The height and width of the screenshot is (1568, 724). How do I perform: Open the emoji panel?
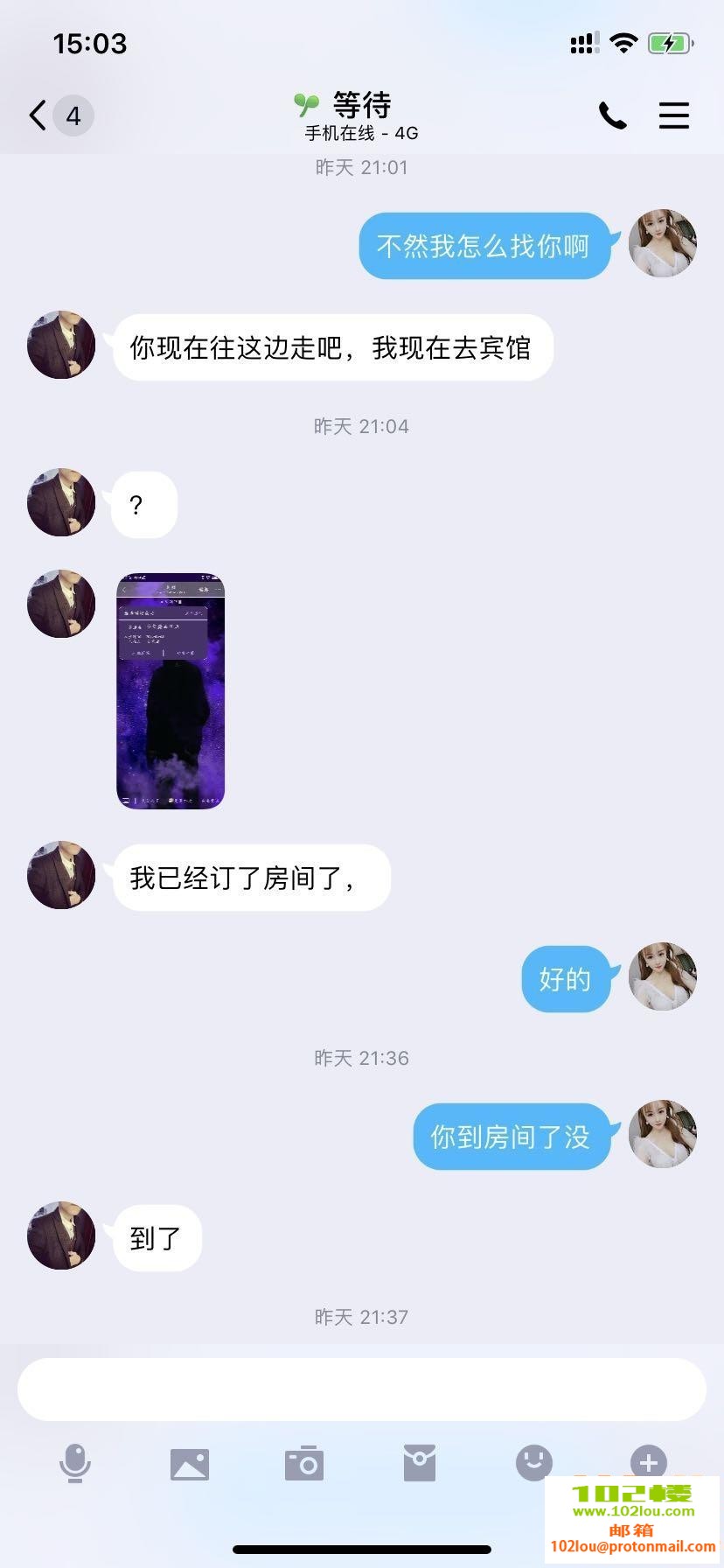click(x=533, y=1461)
